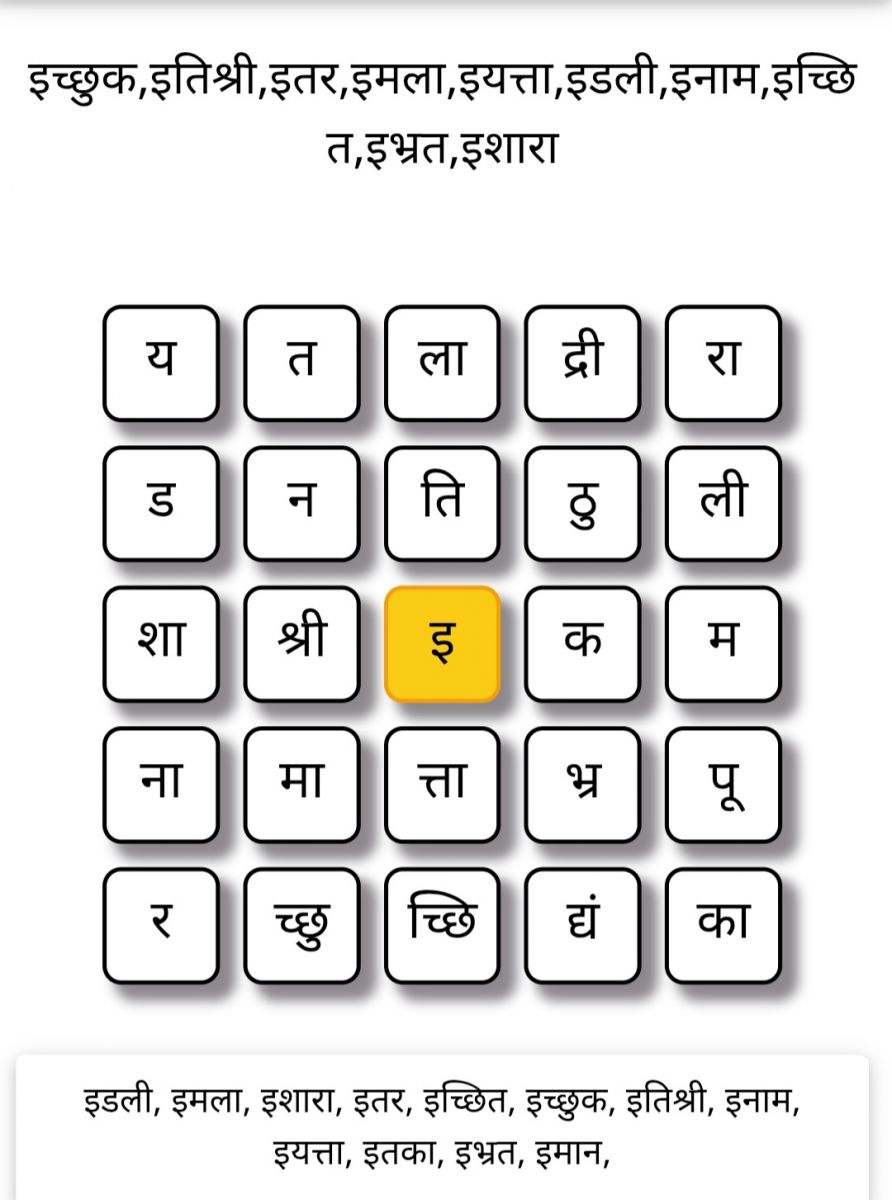Viewport: 892px width, 1200px height.
Task: Tap the ड letter tile
Action: 160,503
